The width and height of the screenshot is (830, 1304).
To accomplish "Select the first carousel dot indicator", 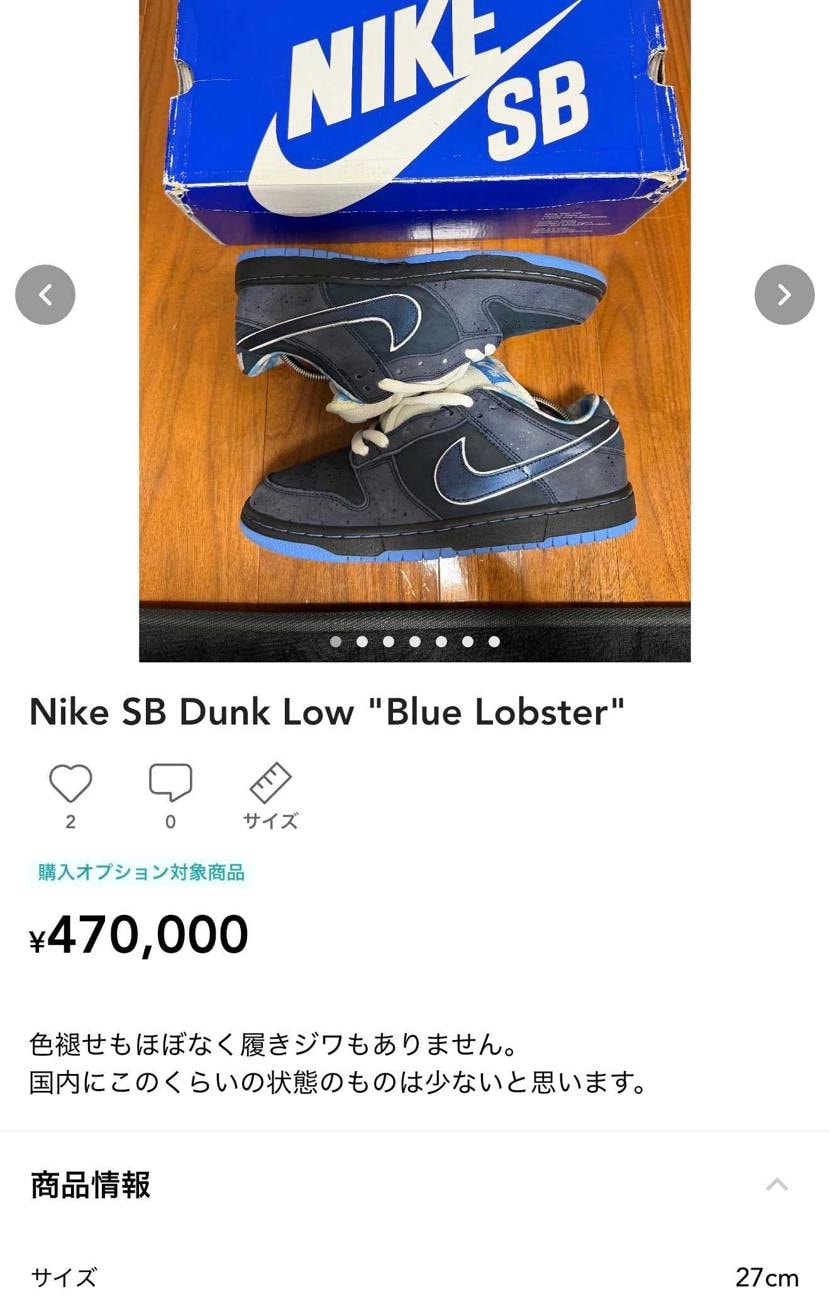I will 334,641.
